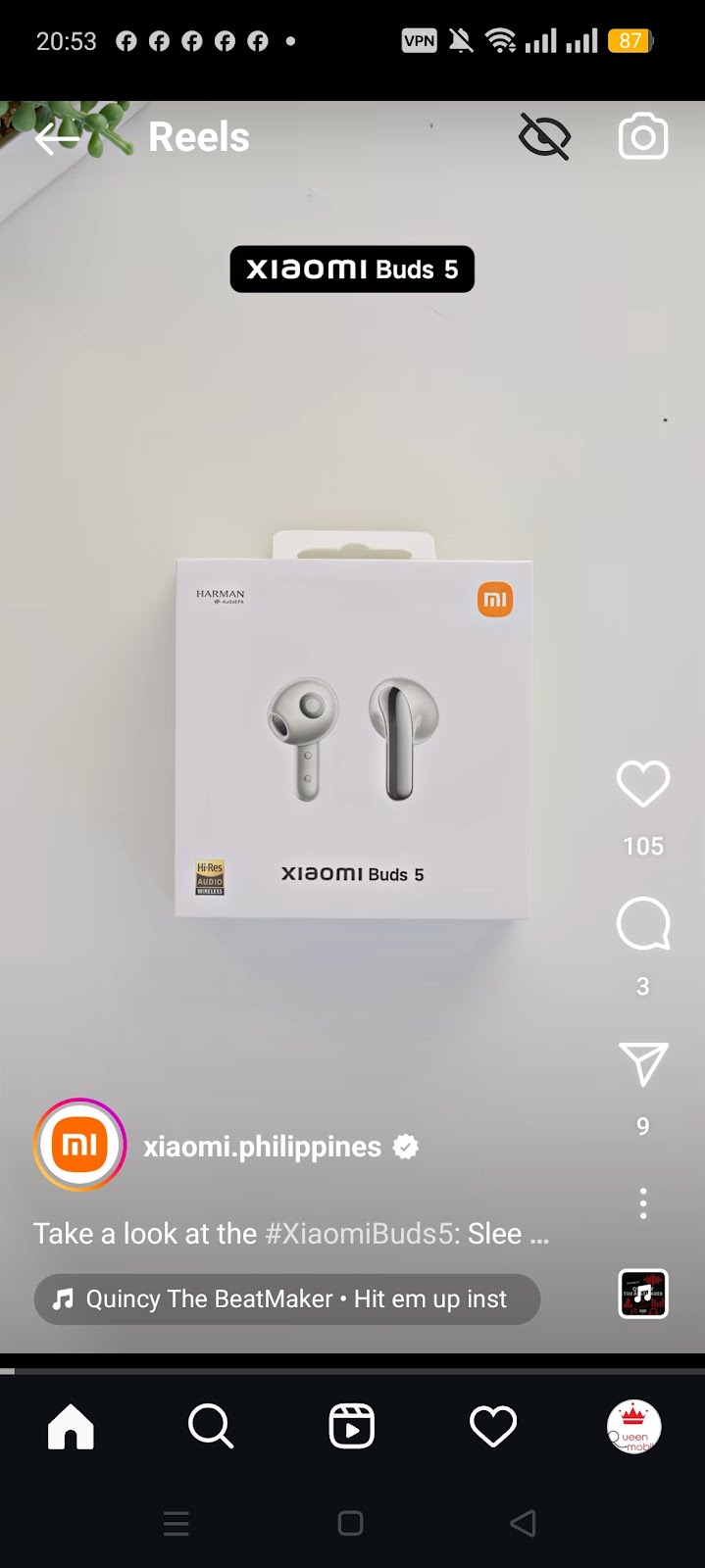Visit the xiaomi.philippines username link
705x1568 pixels.
coord(263,1147)
